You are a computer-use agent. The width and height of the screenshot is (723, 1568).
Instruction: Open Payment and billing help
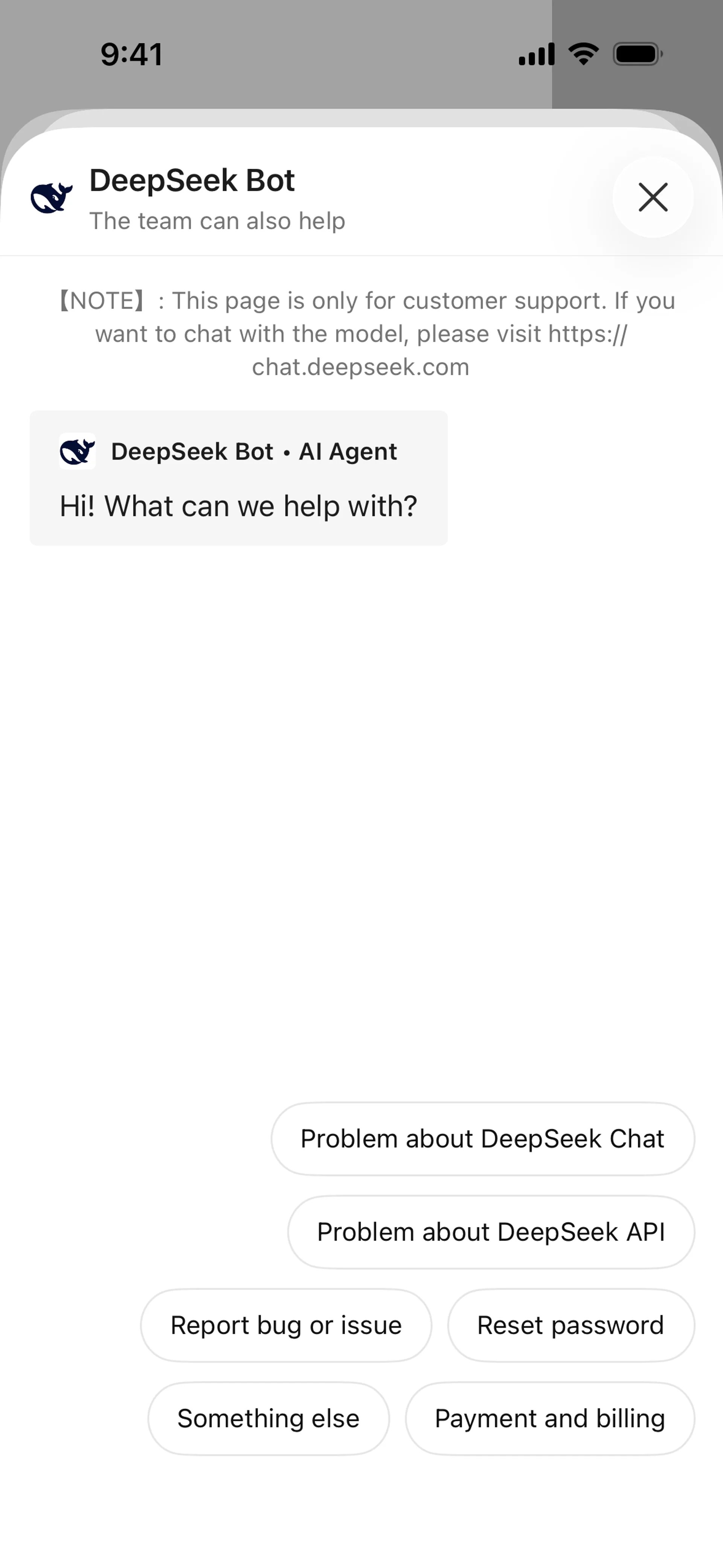pos(550,1418)
